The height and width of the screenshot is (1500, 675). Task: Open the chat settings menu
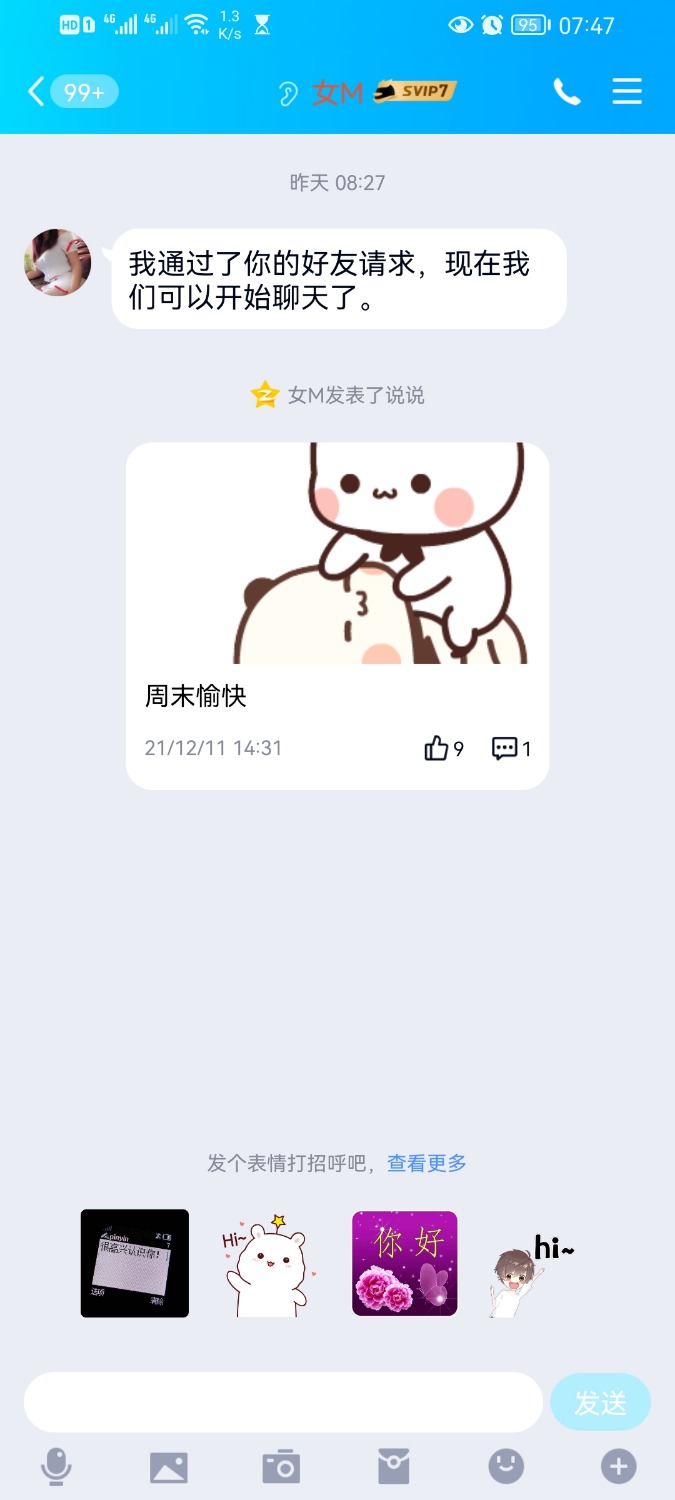627,92
